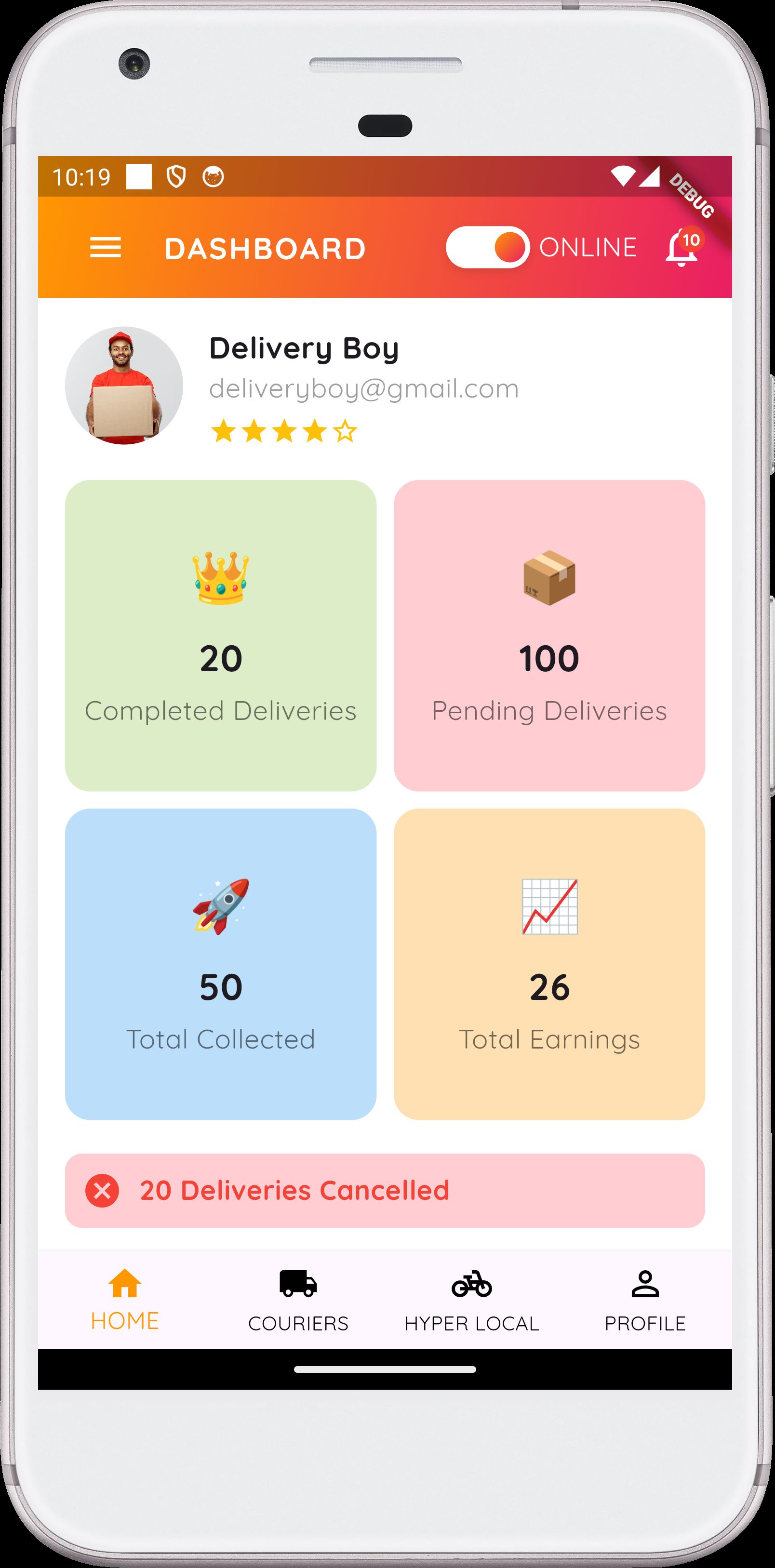This screenshot has width=775, height=1568.
Task: Switch to the Couriers tab
Action: tap(298, 1300)
